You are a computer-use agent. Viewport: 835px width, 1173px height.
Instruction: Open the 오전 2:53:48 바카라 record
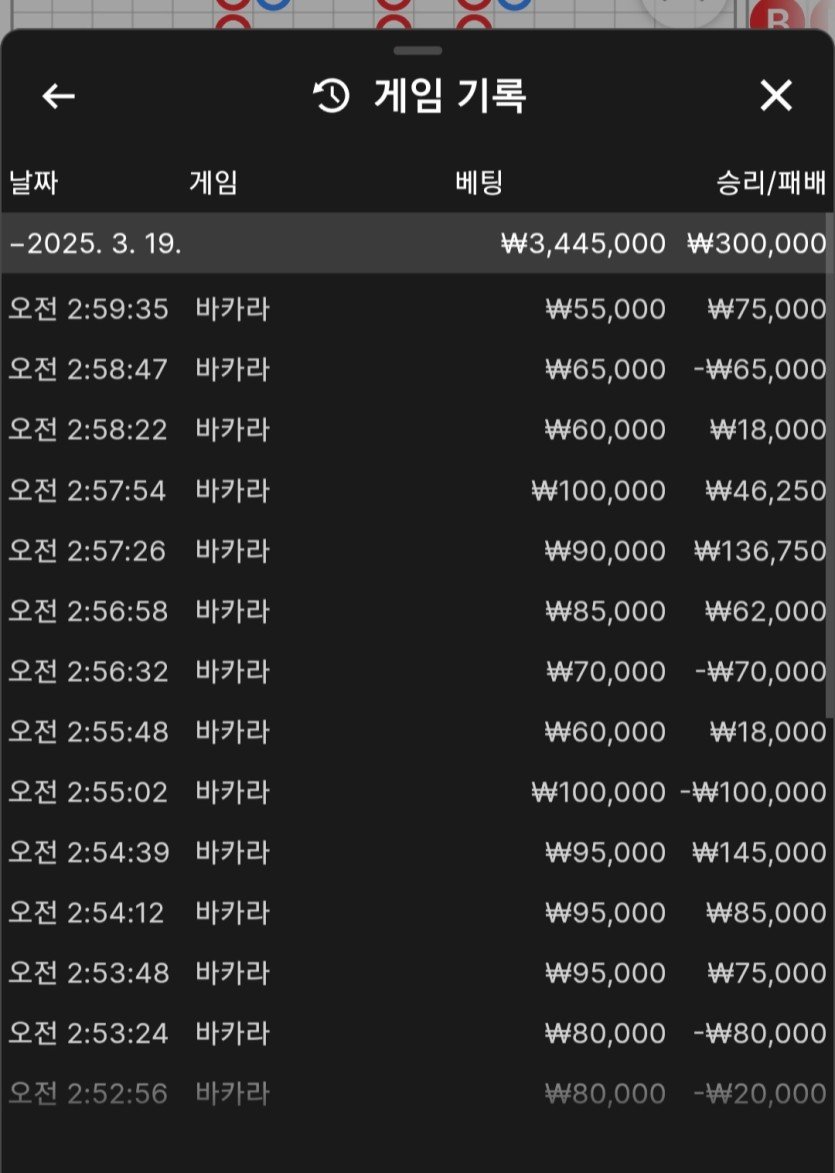[417, 973]
